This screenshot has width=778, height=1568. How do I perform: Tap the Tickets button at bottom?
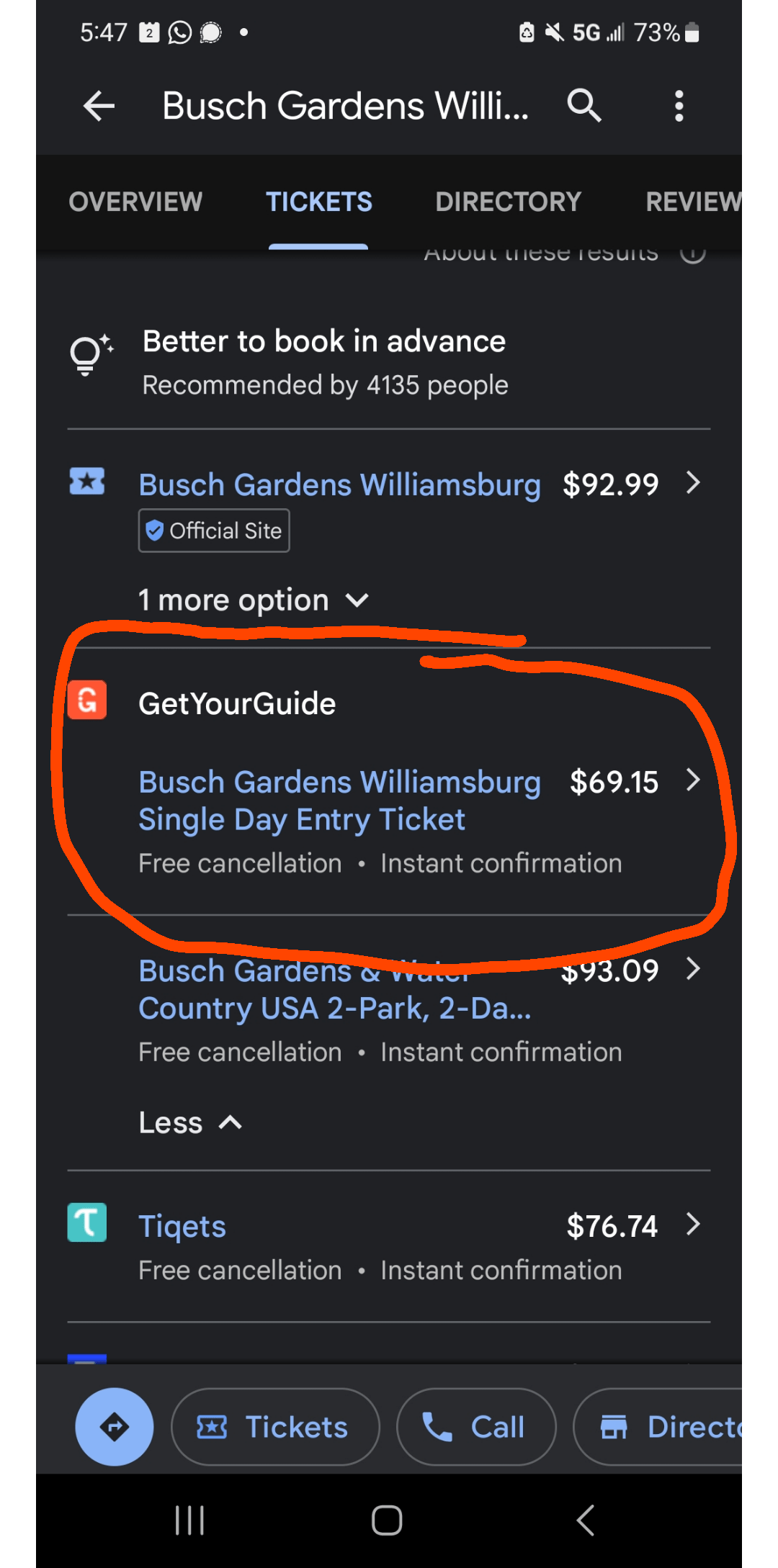pyautogui.click(x=274, y=1427)
